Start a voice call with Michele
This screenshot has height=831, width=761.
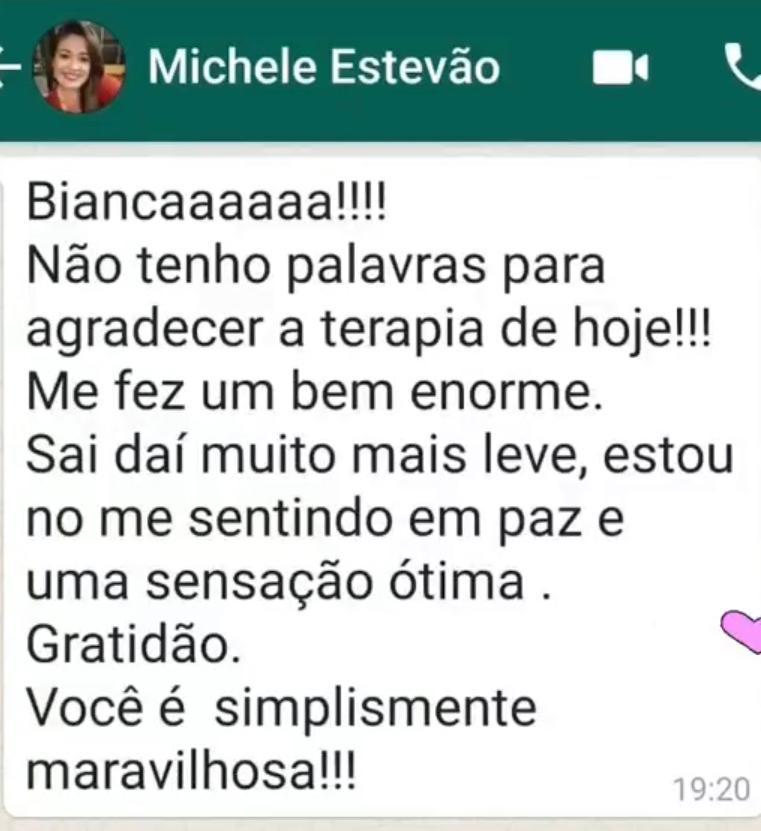pyautogui.click(x=742, y=67)
